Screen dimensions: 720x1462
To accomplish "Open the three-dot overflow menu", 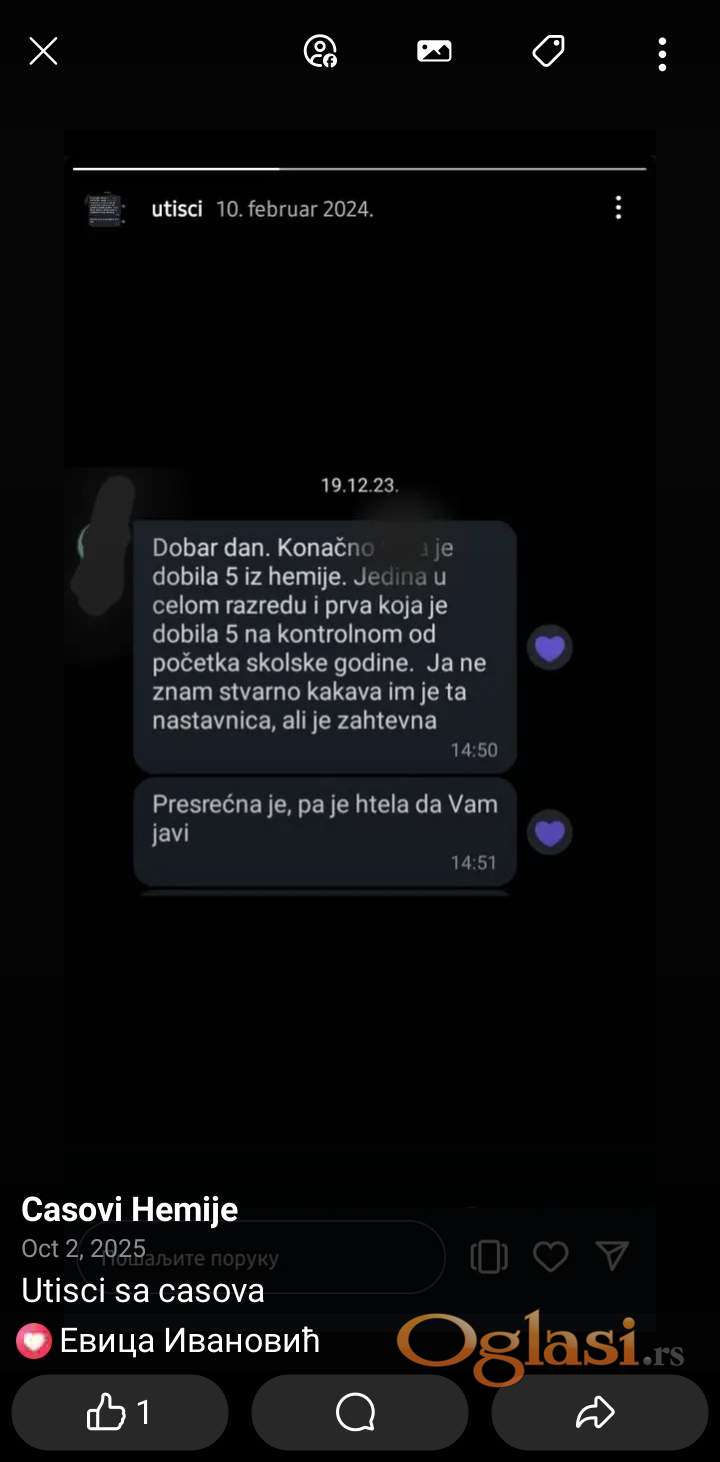I will [x=662, y=54].
